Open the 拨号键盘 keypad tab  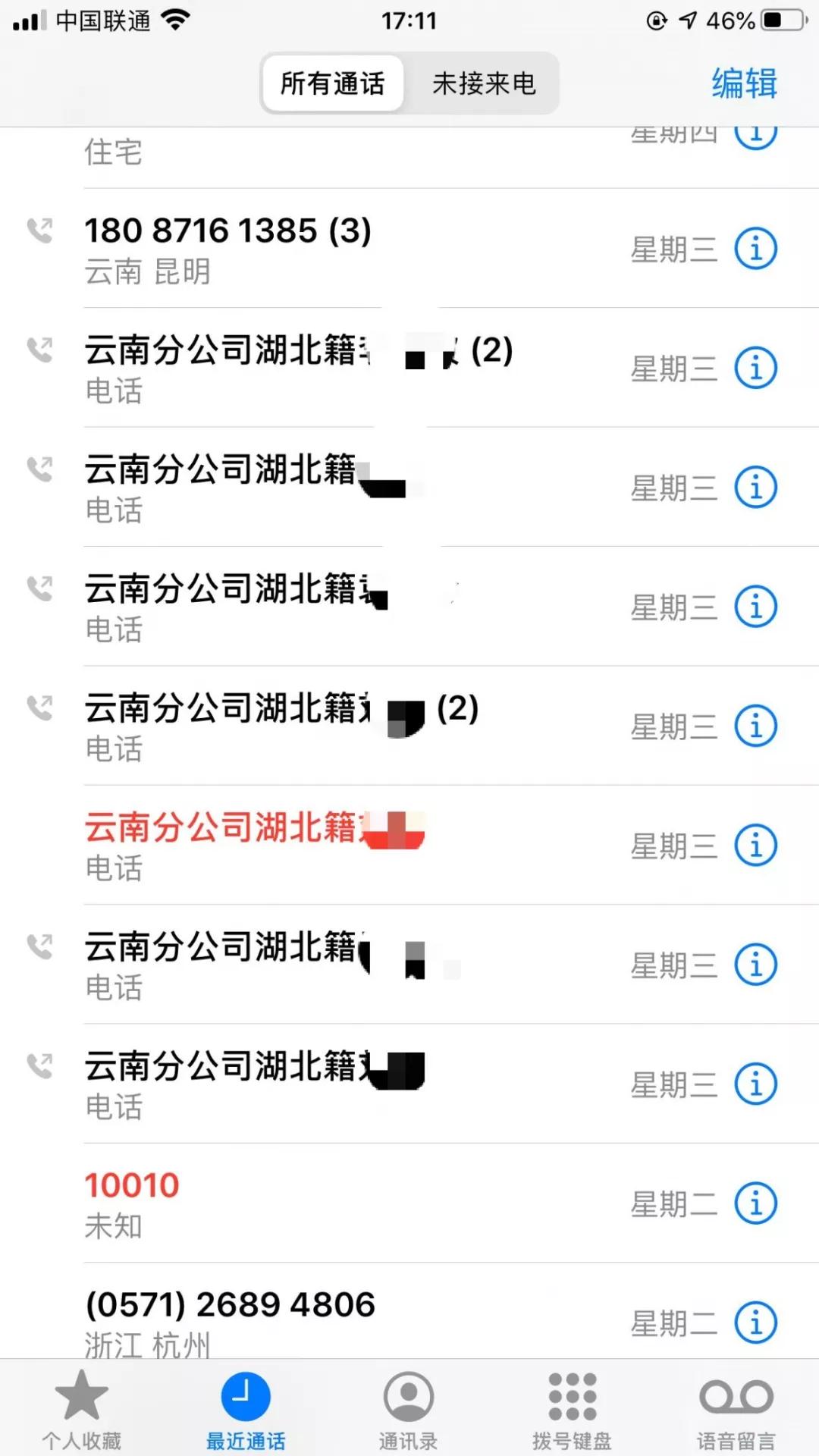(573, 1409)
